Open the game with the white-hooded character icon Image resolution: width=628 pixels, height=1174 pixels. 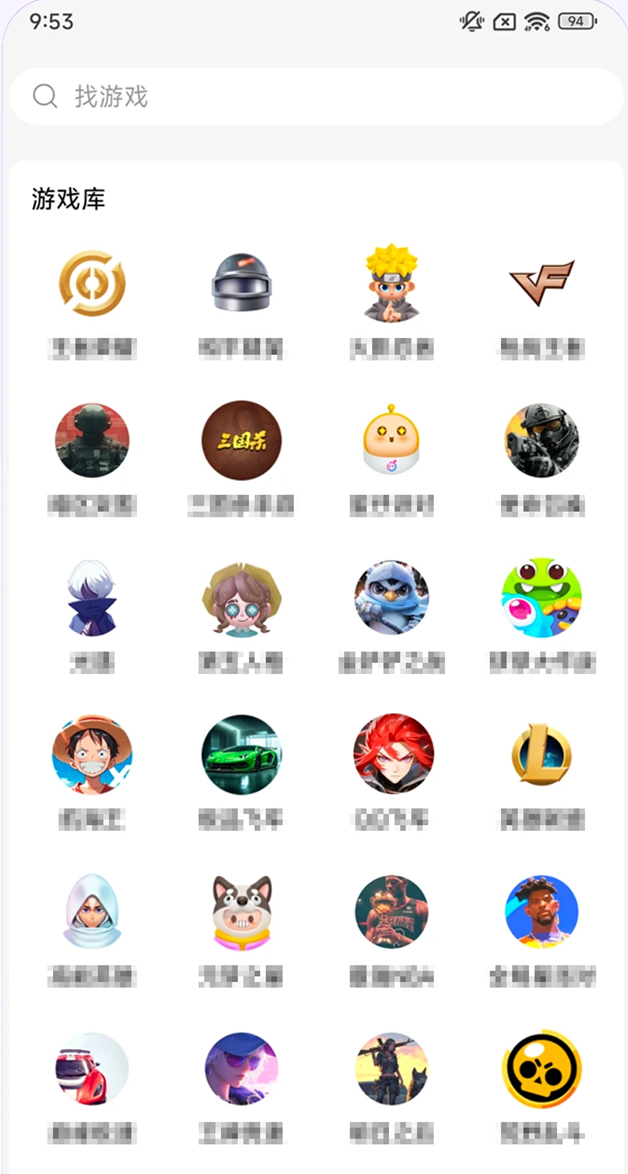point(92,912)
